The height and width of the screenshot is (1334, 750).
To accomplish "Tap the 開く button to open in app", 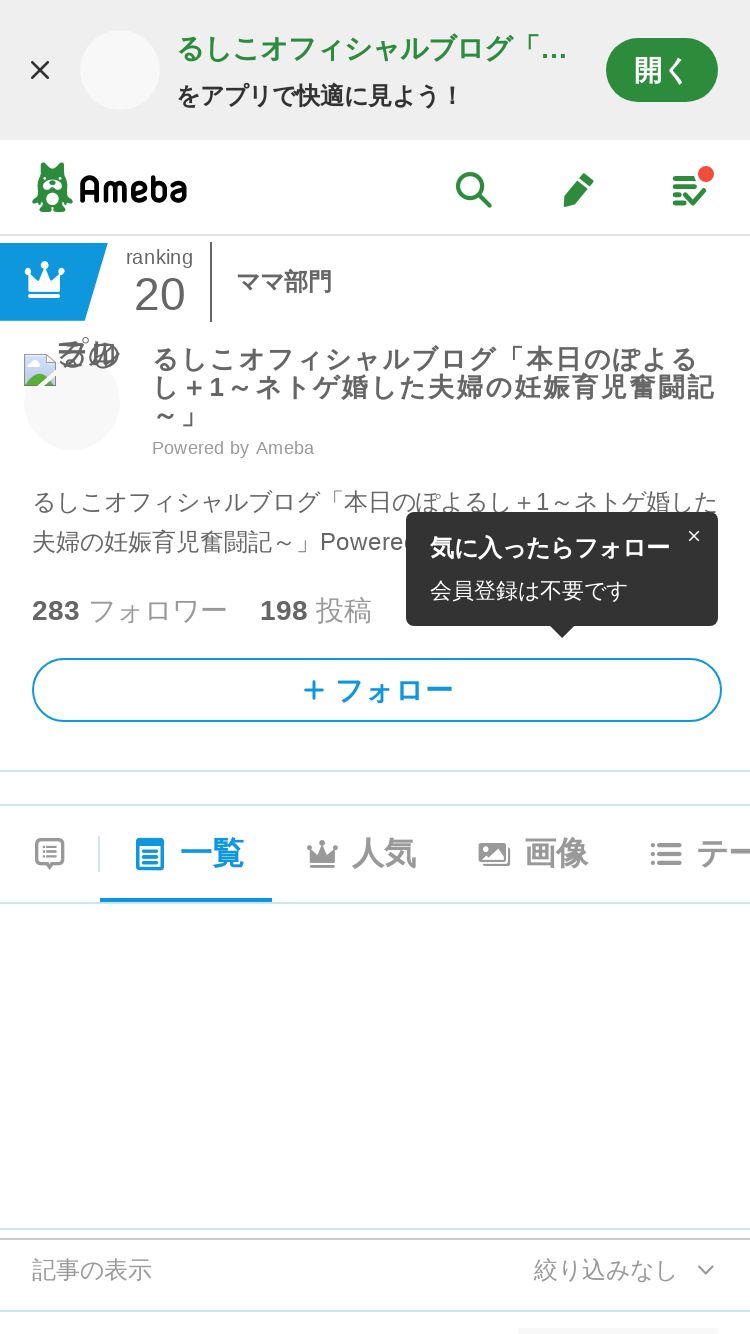I will (662, 70).
